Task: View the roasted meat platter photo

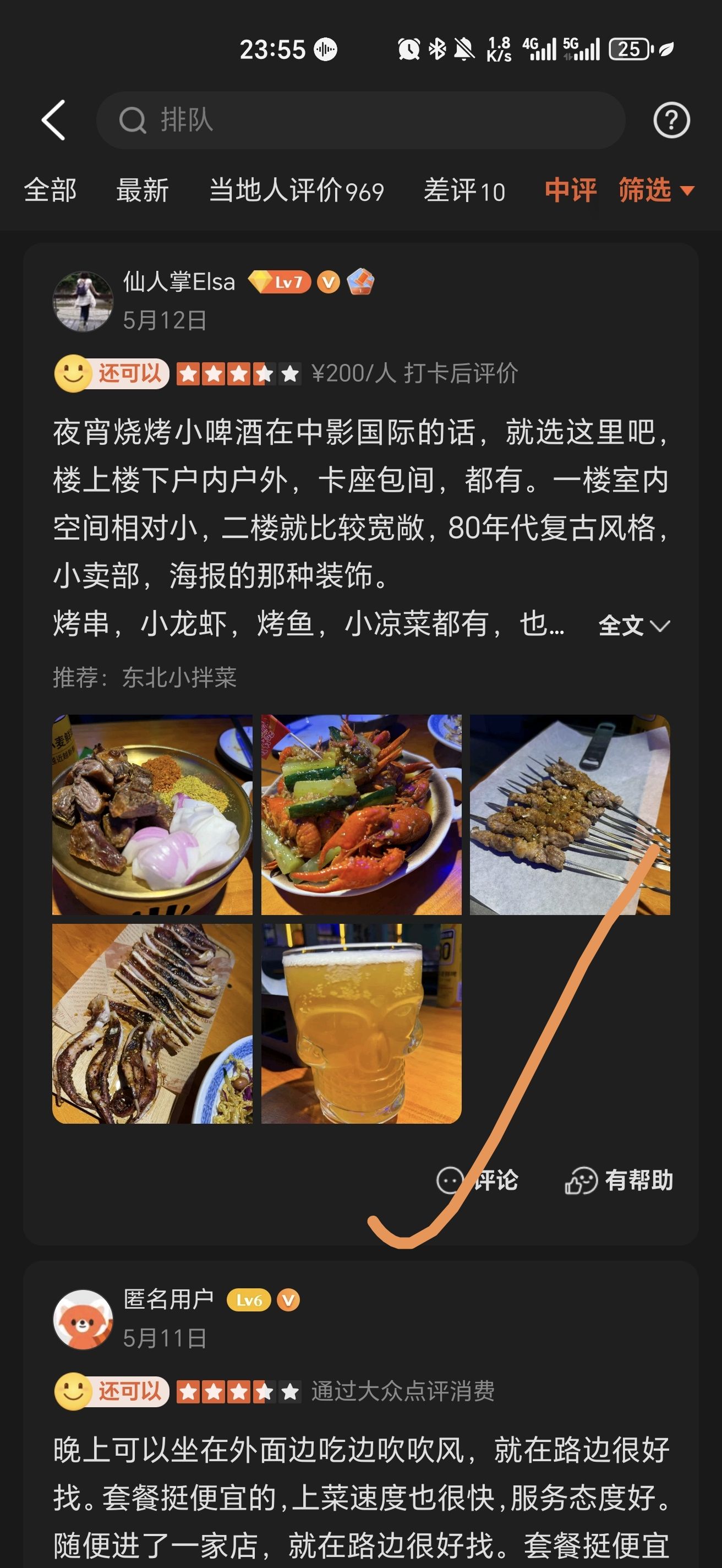Action: 152,814
